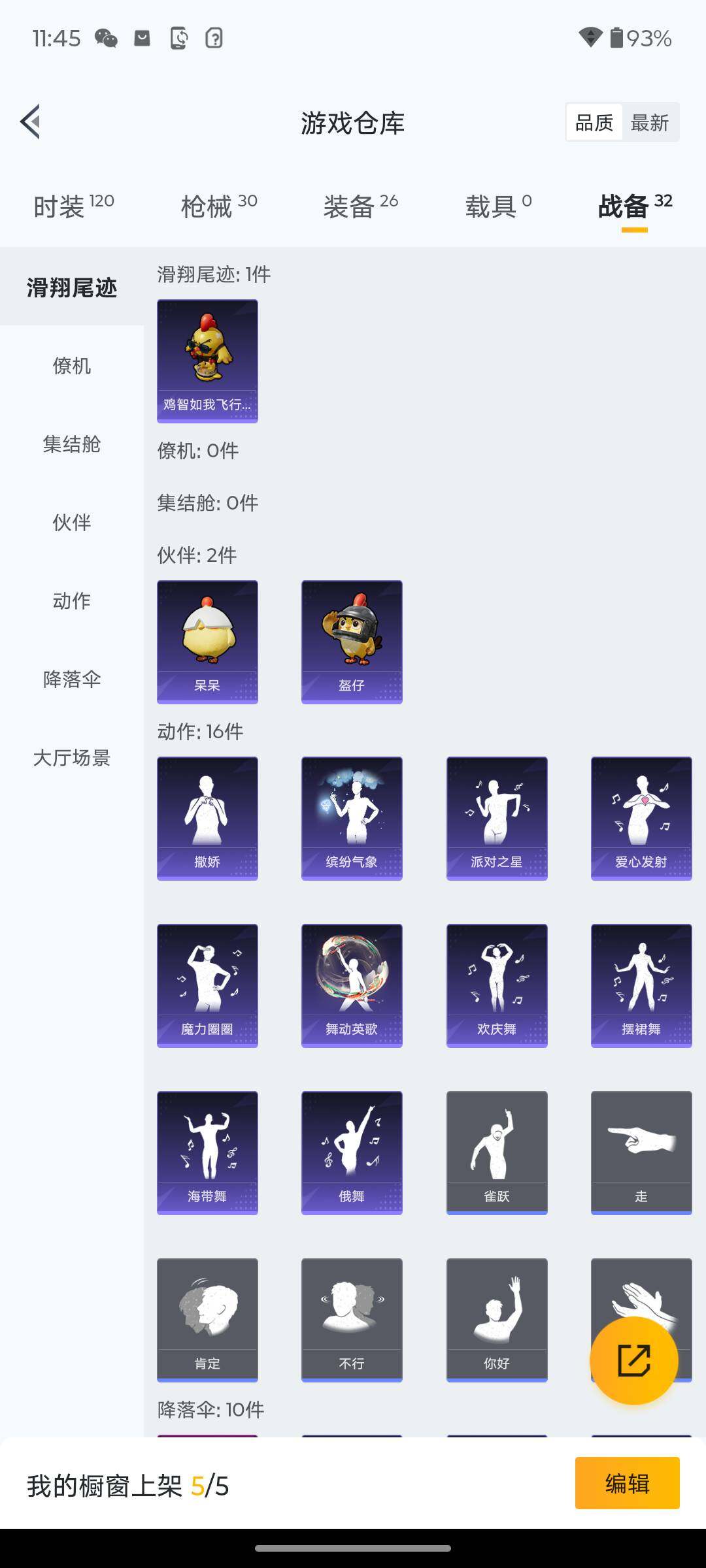The height and width of the screenshot is (1568, 706).
Task: Switch to the 装备 tab
Action: (x=360, y=206)
